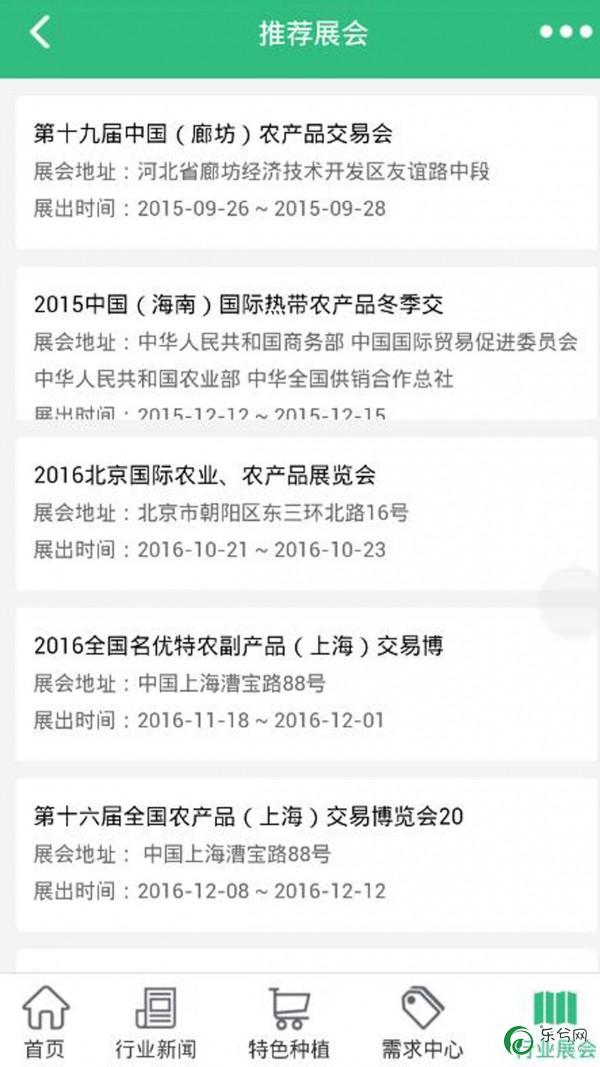This screenshot has height=1067, width=600.
Task: Open 2015中国（海南）国际热带农产品冬季交 exhibition
Action: (x=306, y=343)
